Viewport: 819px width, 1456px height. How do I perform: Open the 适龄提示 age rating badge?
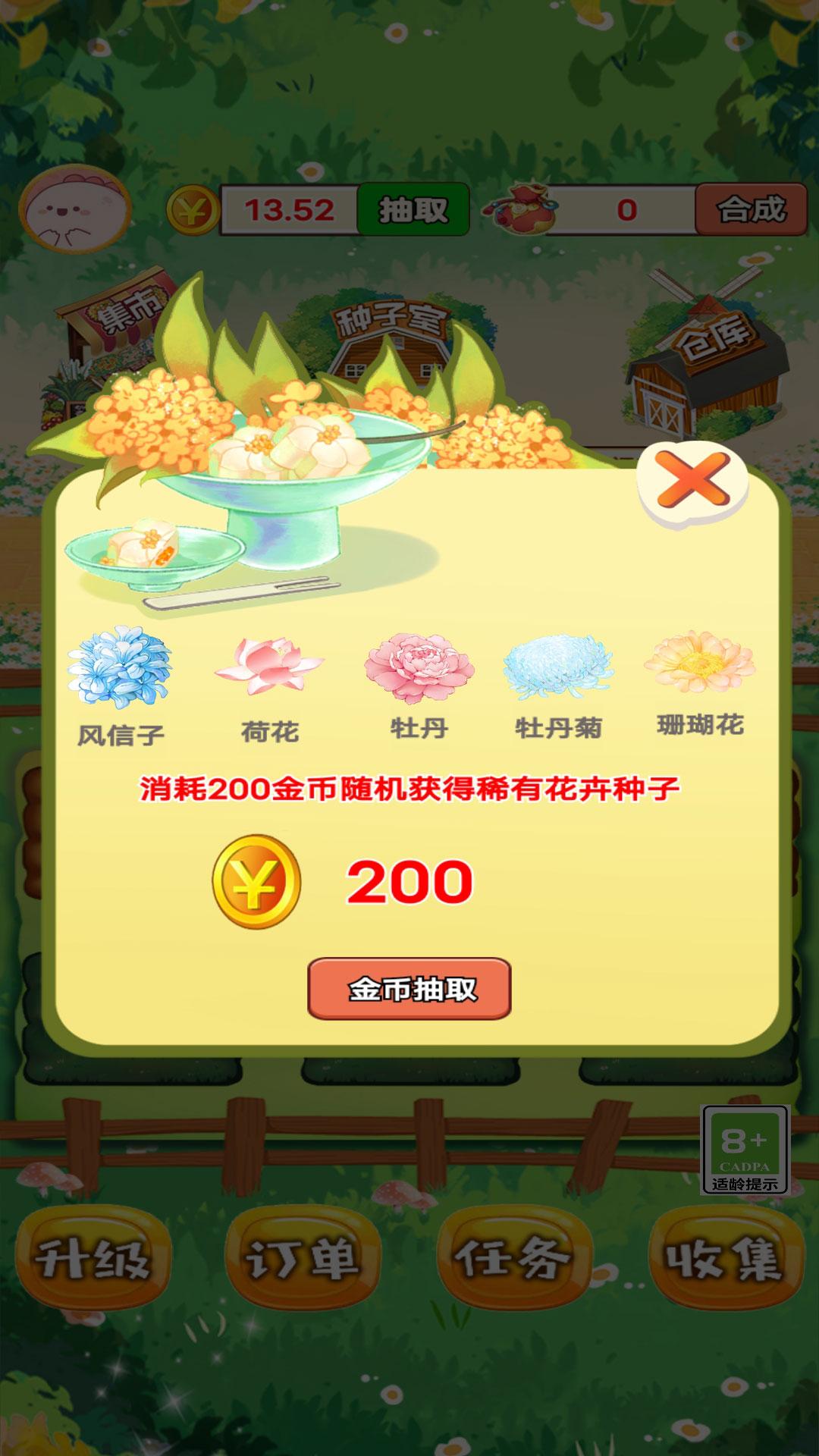(x=745, y=1150)
